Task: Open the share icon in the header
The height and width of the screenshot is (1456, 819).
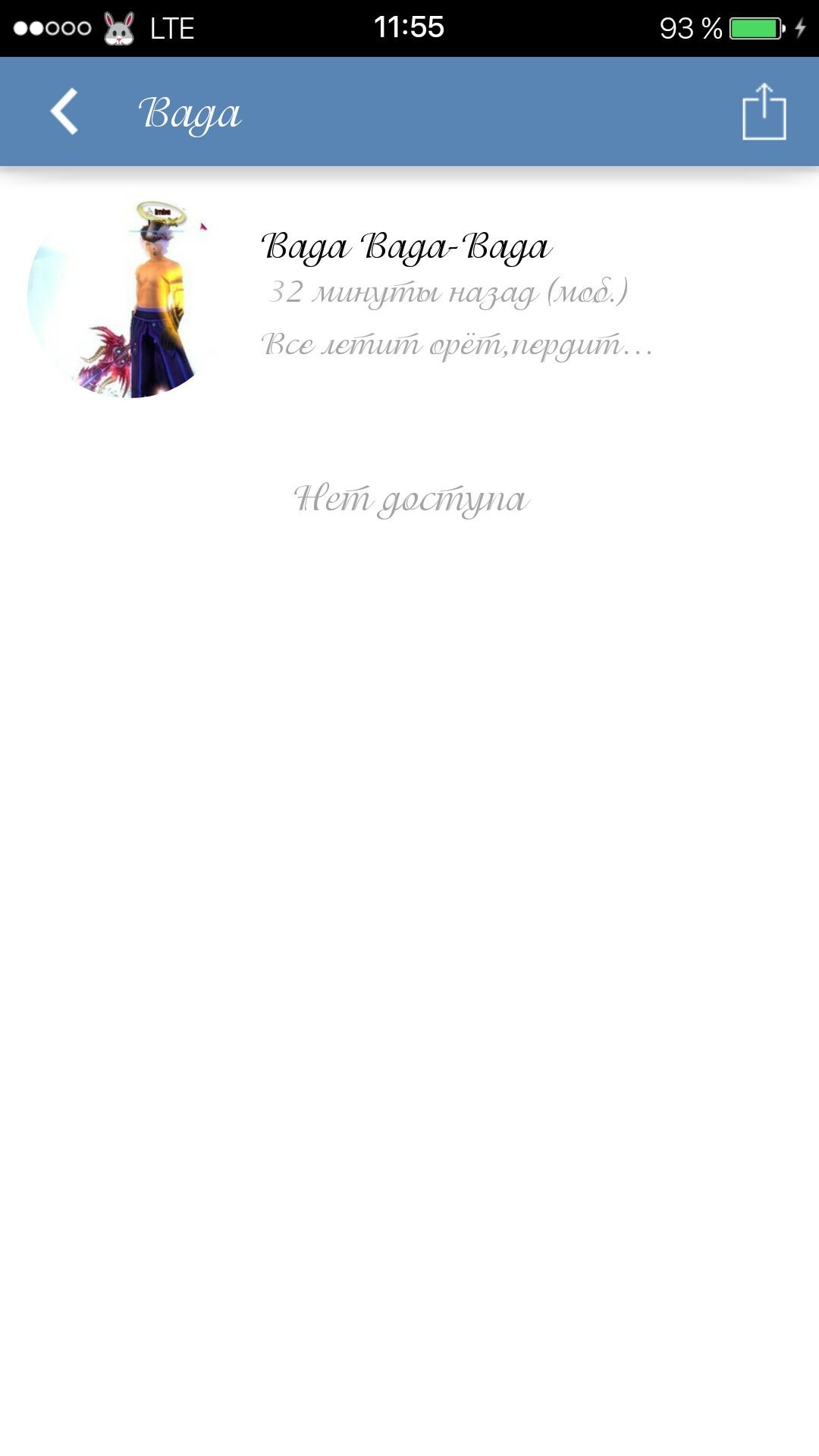Action: pos(764,112)
